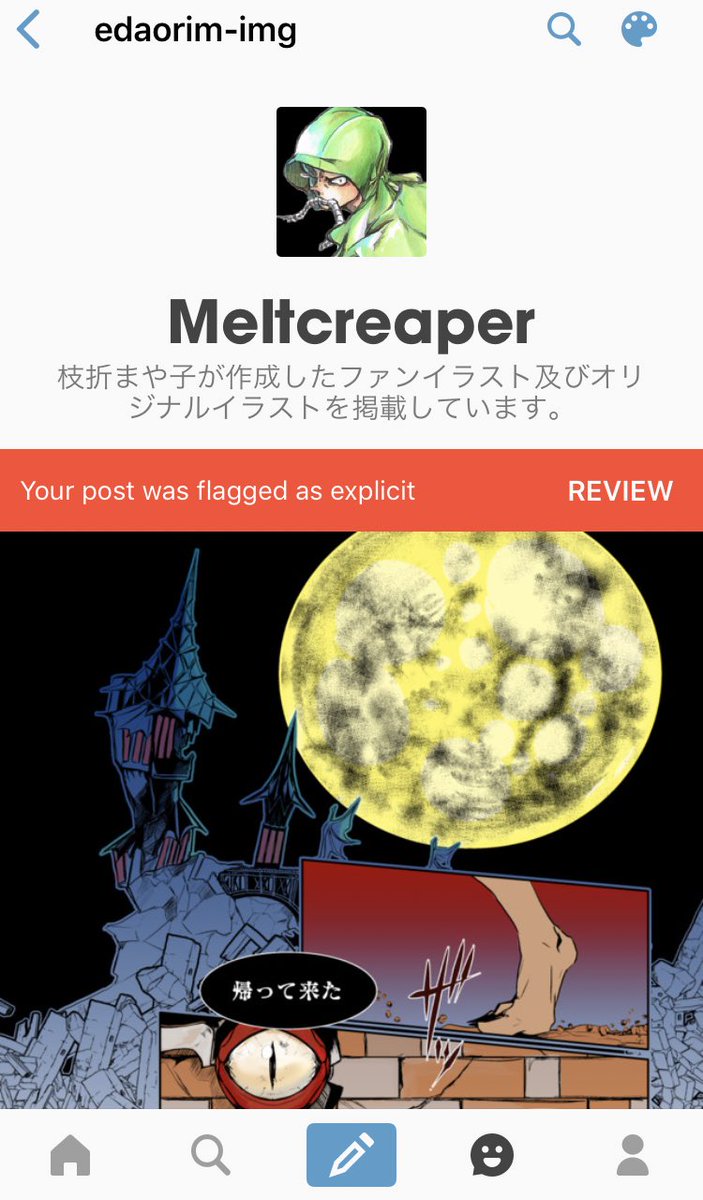
Task: Open the activity and messages tab
Action: [492, 1156]
